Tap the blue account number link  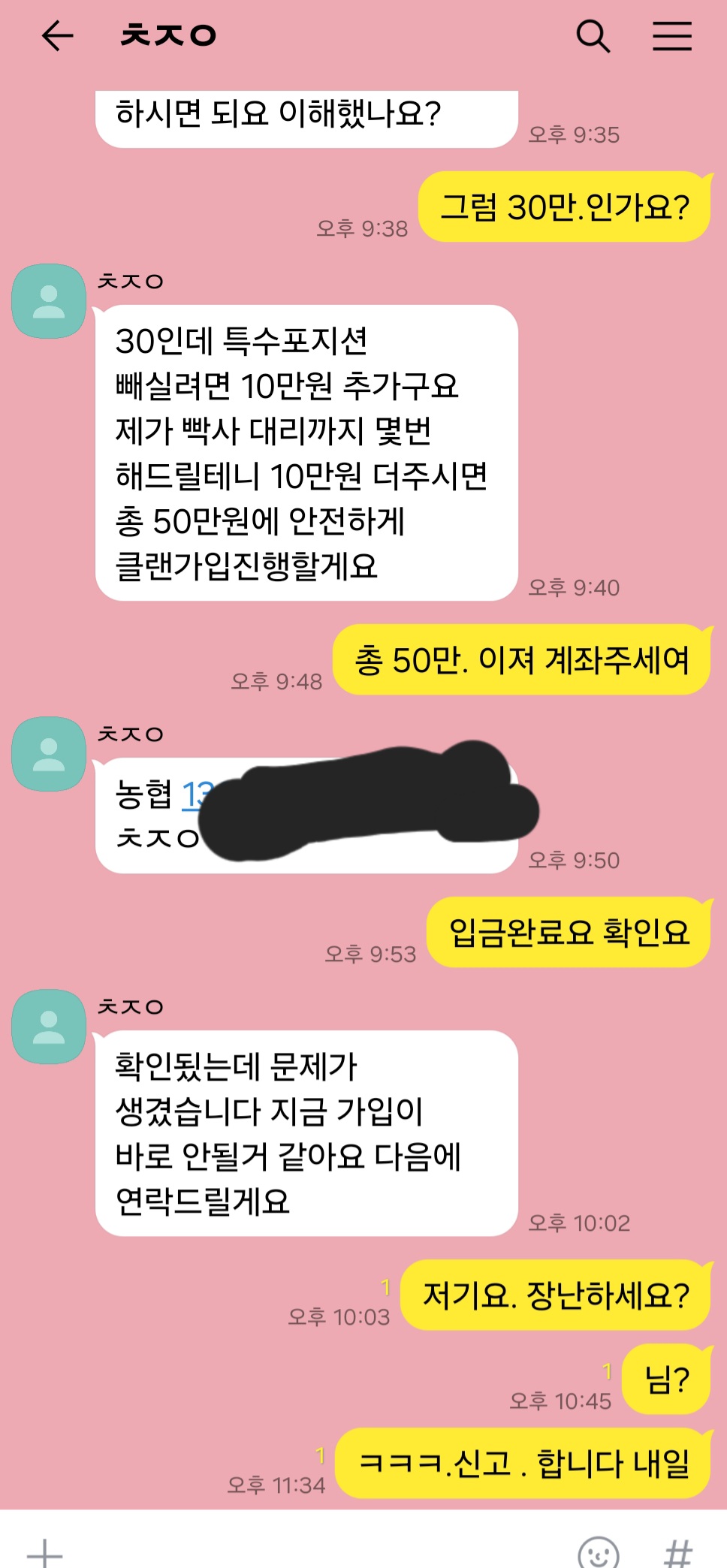(x=196, y=795)
